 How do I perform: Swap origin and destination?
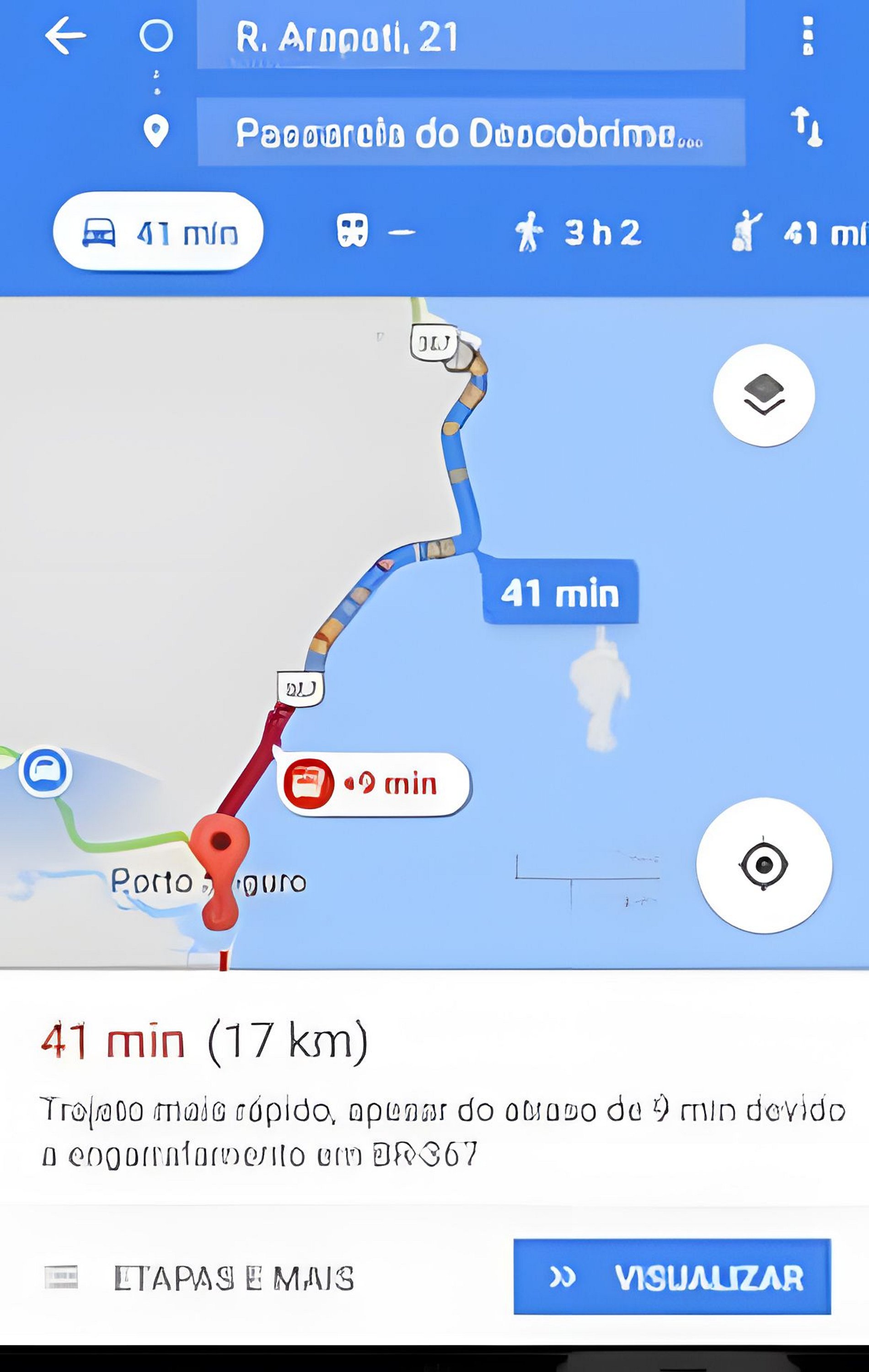[x=806, y=127]
